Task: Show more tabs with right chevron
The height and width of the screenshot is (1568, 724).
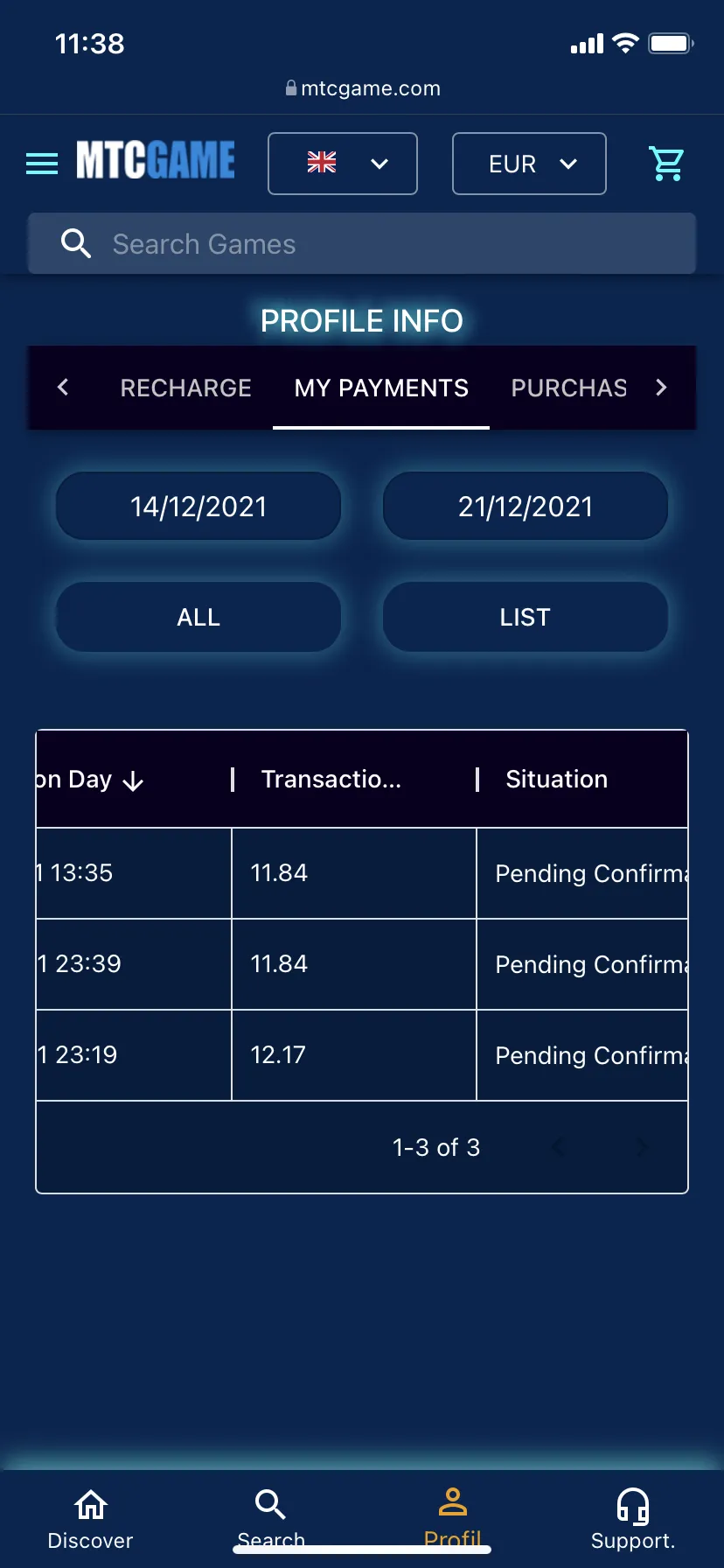Action: coord(661,388)
